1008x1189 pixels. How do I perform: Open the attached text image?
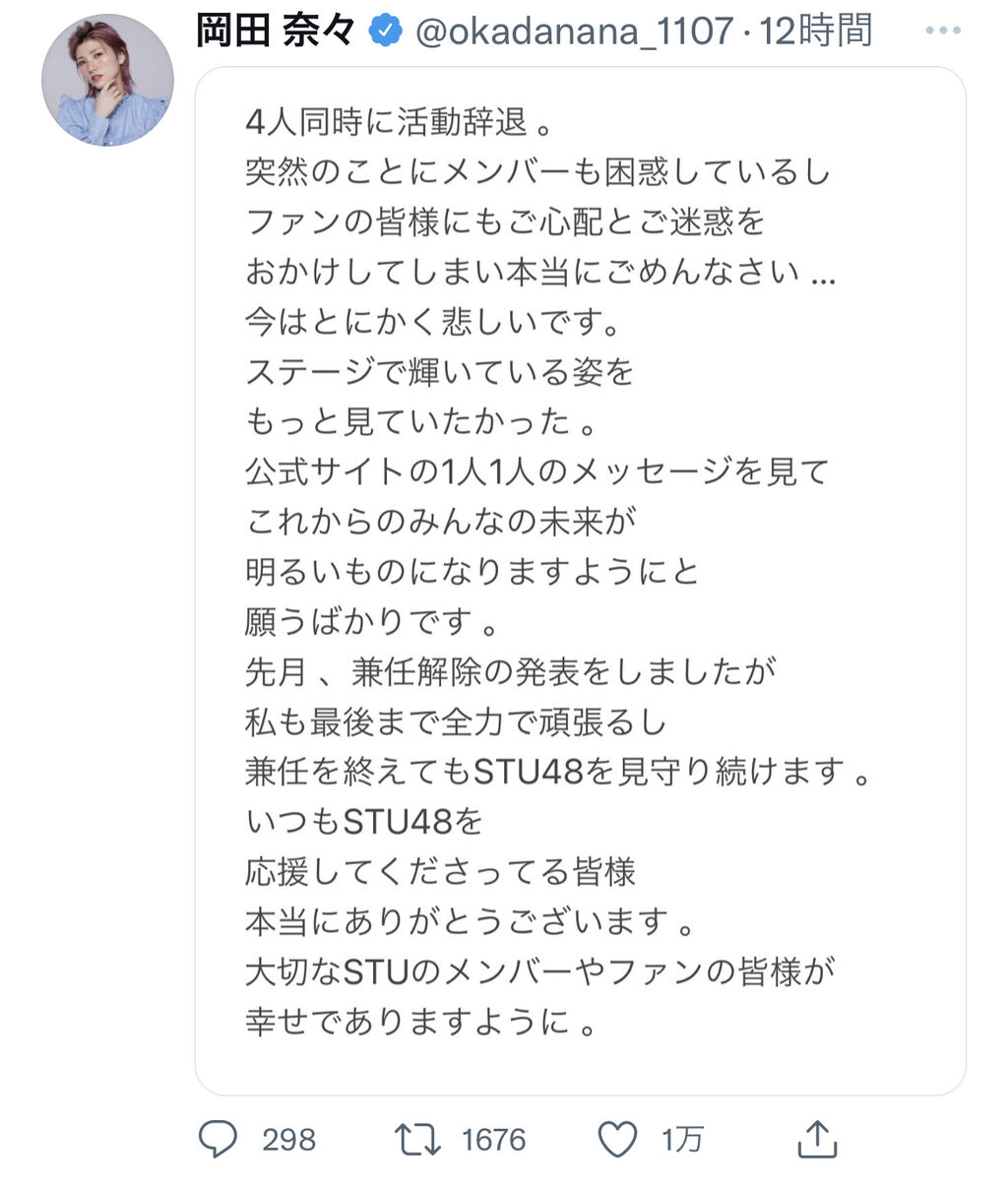pyautogui.click(x=580, y=581)
